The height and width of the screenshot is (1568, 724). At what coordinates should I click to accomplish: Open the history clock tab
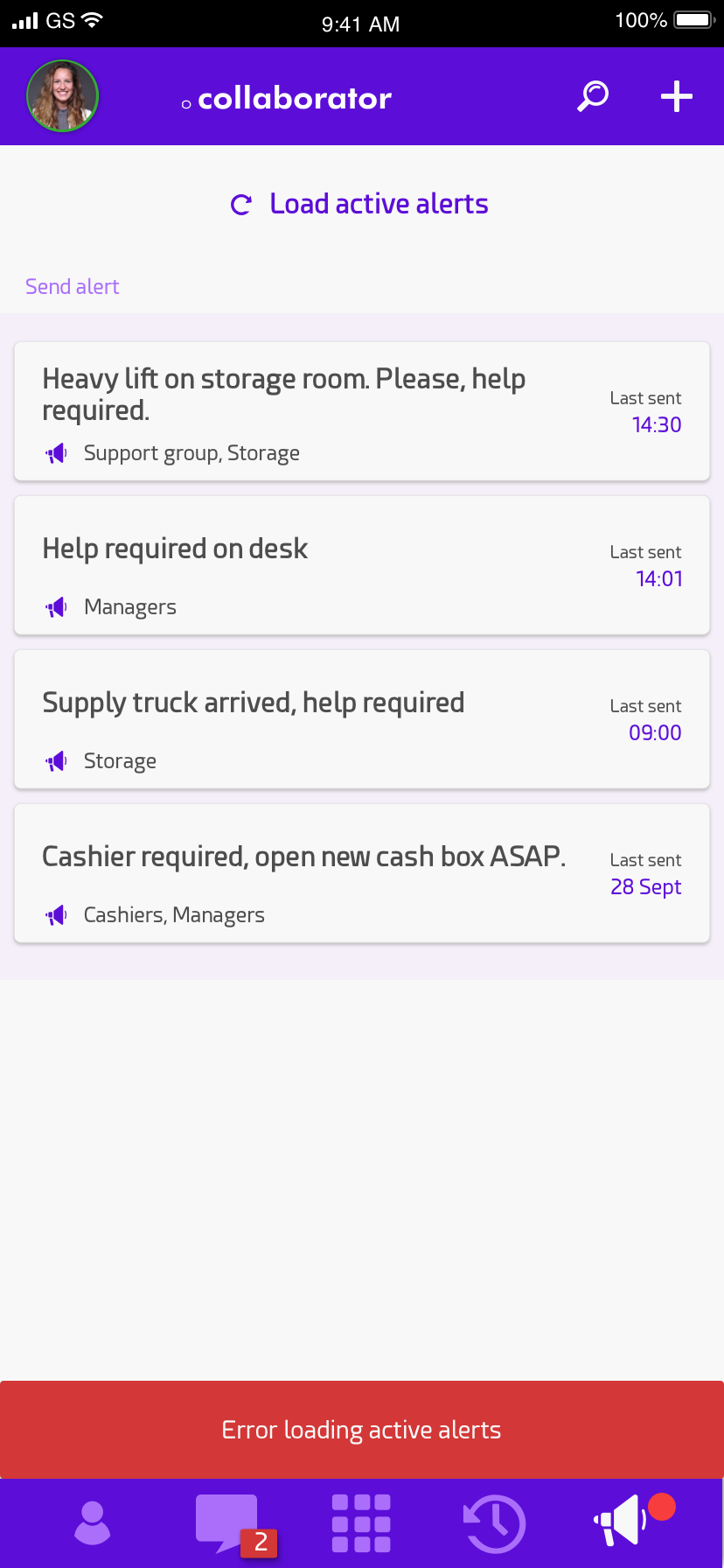(494, 1523)
